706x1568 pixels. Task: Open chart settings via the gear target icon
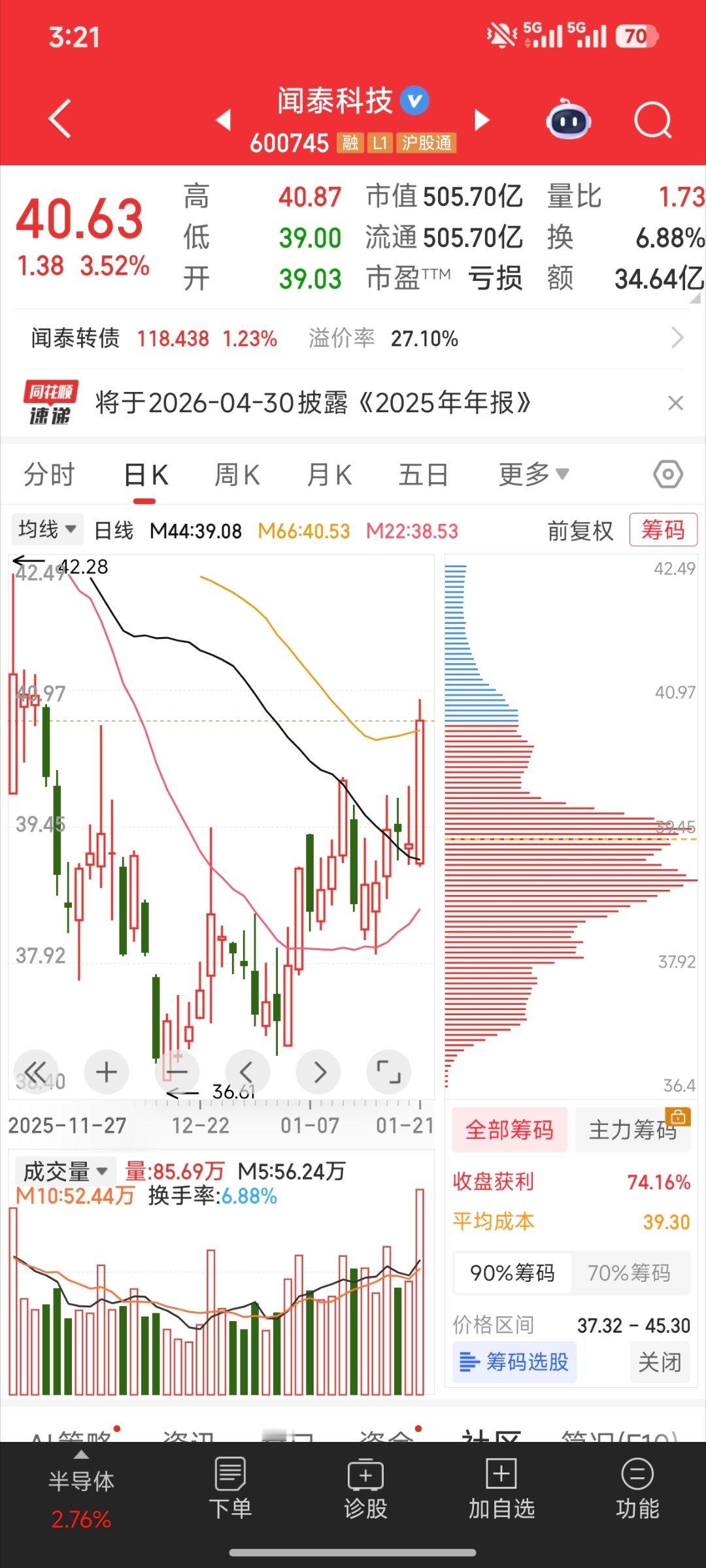point(669,475)
